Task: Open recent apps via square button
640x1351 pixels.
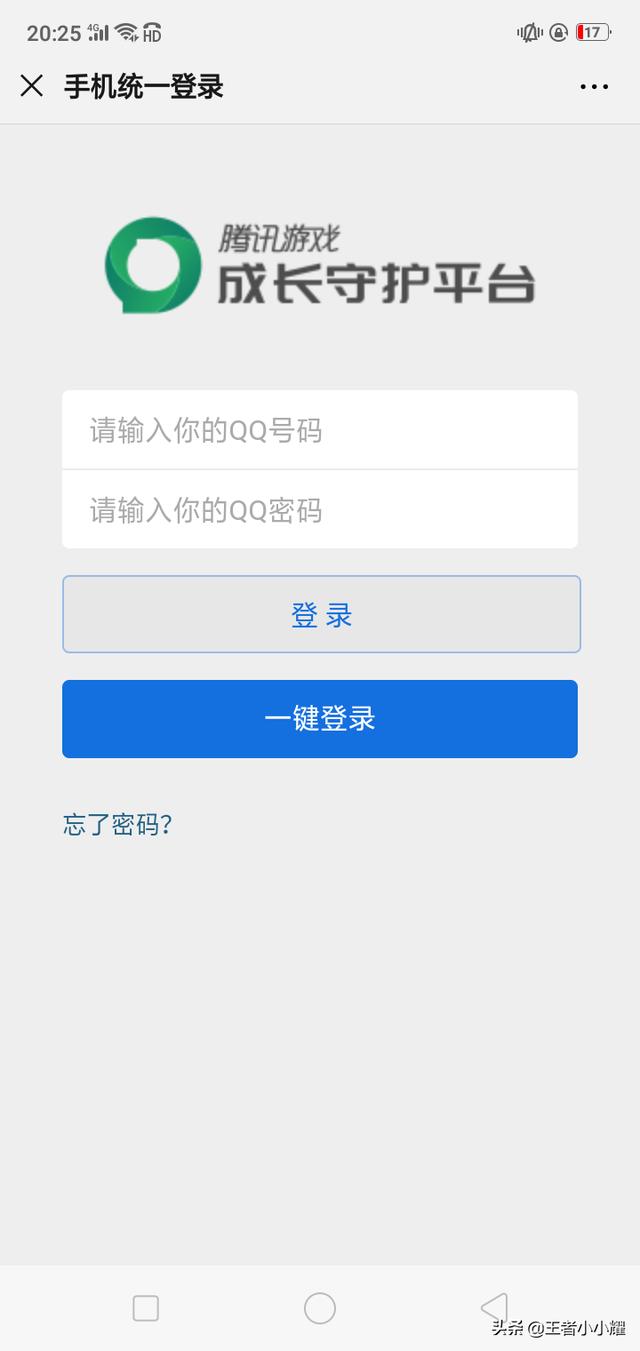Action: pos(146,1308)
